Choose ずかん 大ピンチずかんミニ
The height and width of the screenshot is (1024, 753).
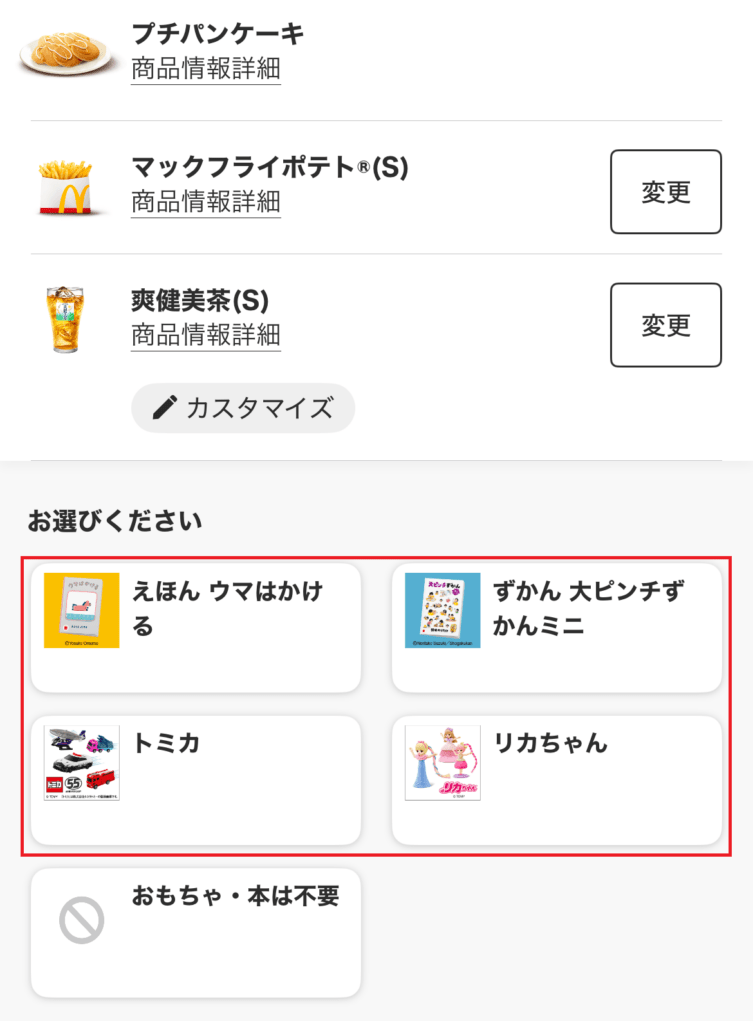click(x=556, y=627)
